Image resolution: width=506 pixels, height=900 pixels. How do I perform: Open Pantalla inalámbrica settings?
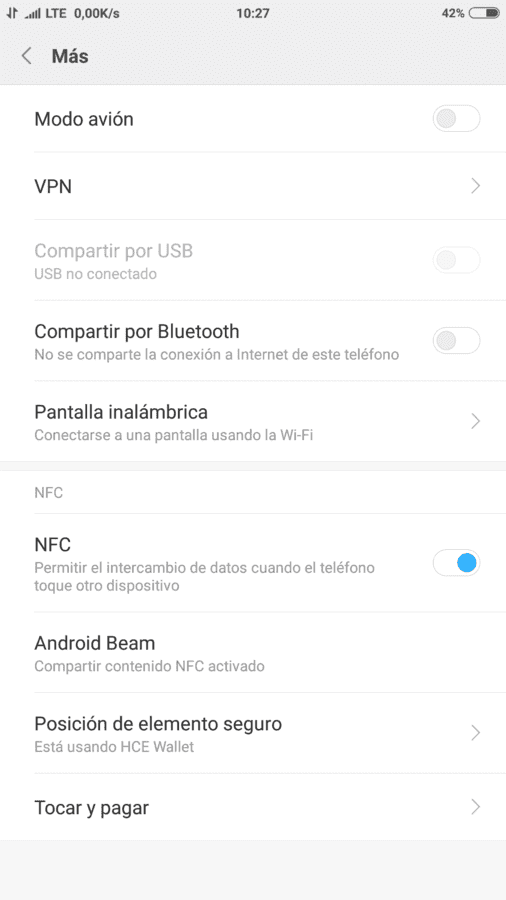253,421
